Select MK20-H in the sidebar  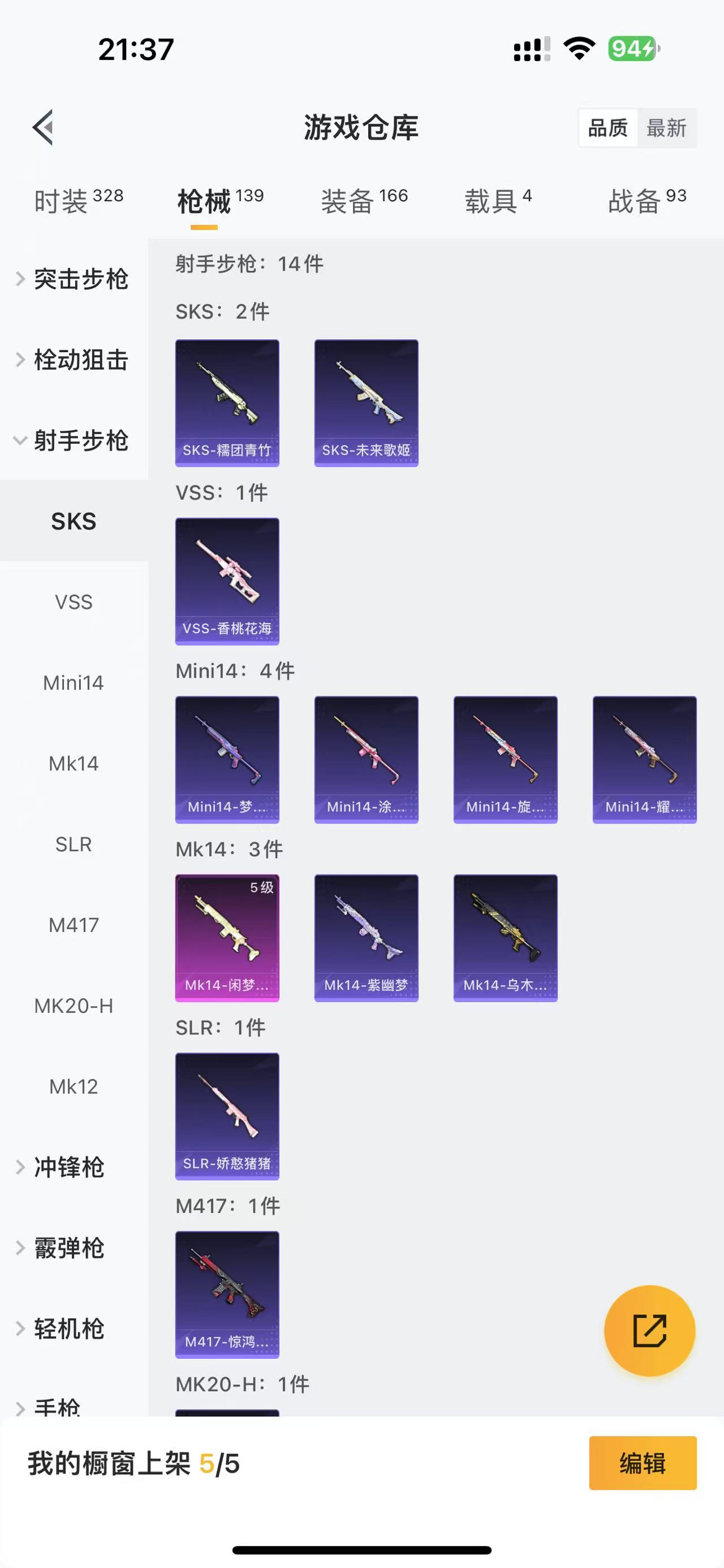click(x=74, y=1006)
